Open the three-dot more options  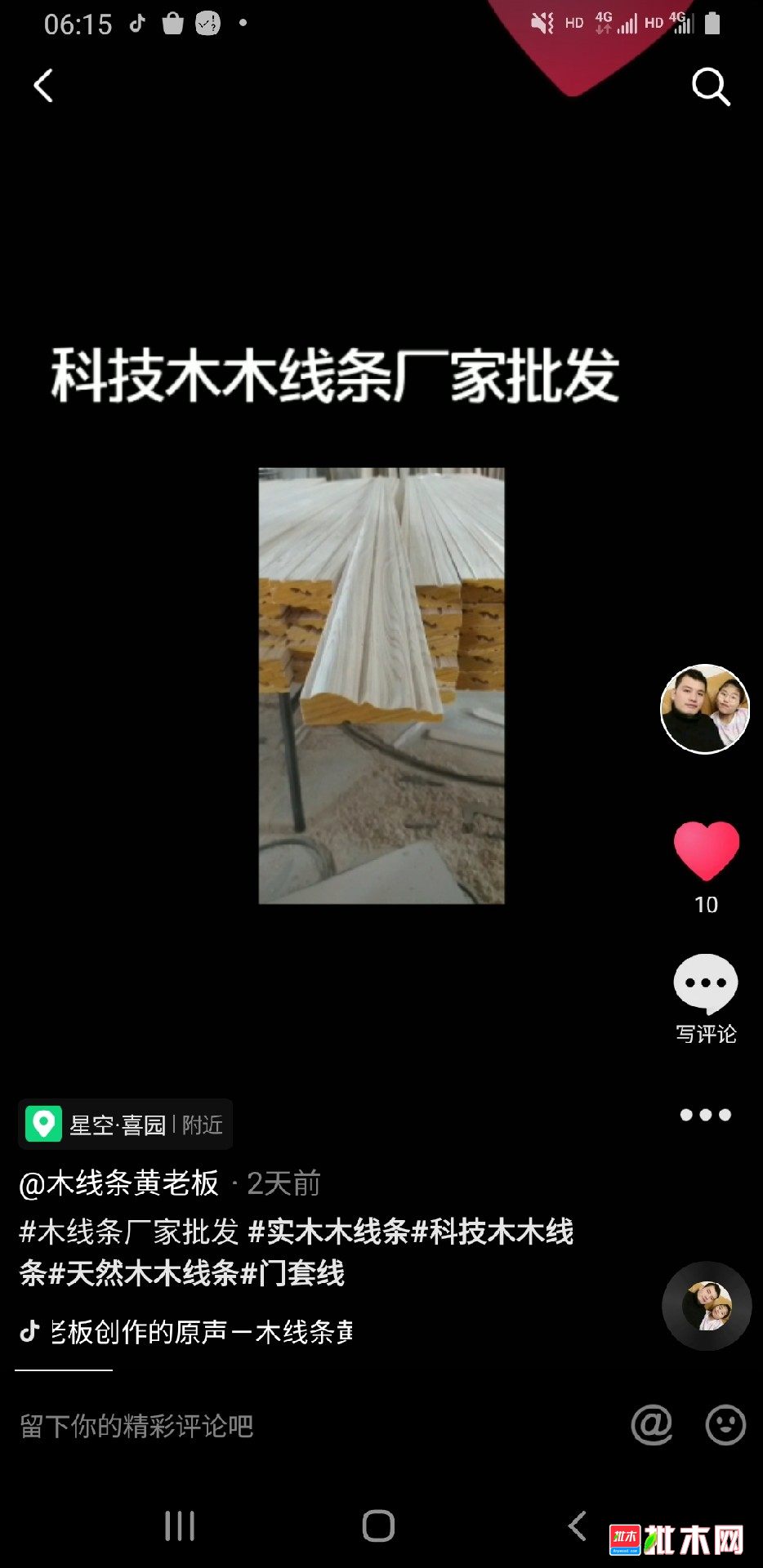[705, 1115]
